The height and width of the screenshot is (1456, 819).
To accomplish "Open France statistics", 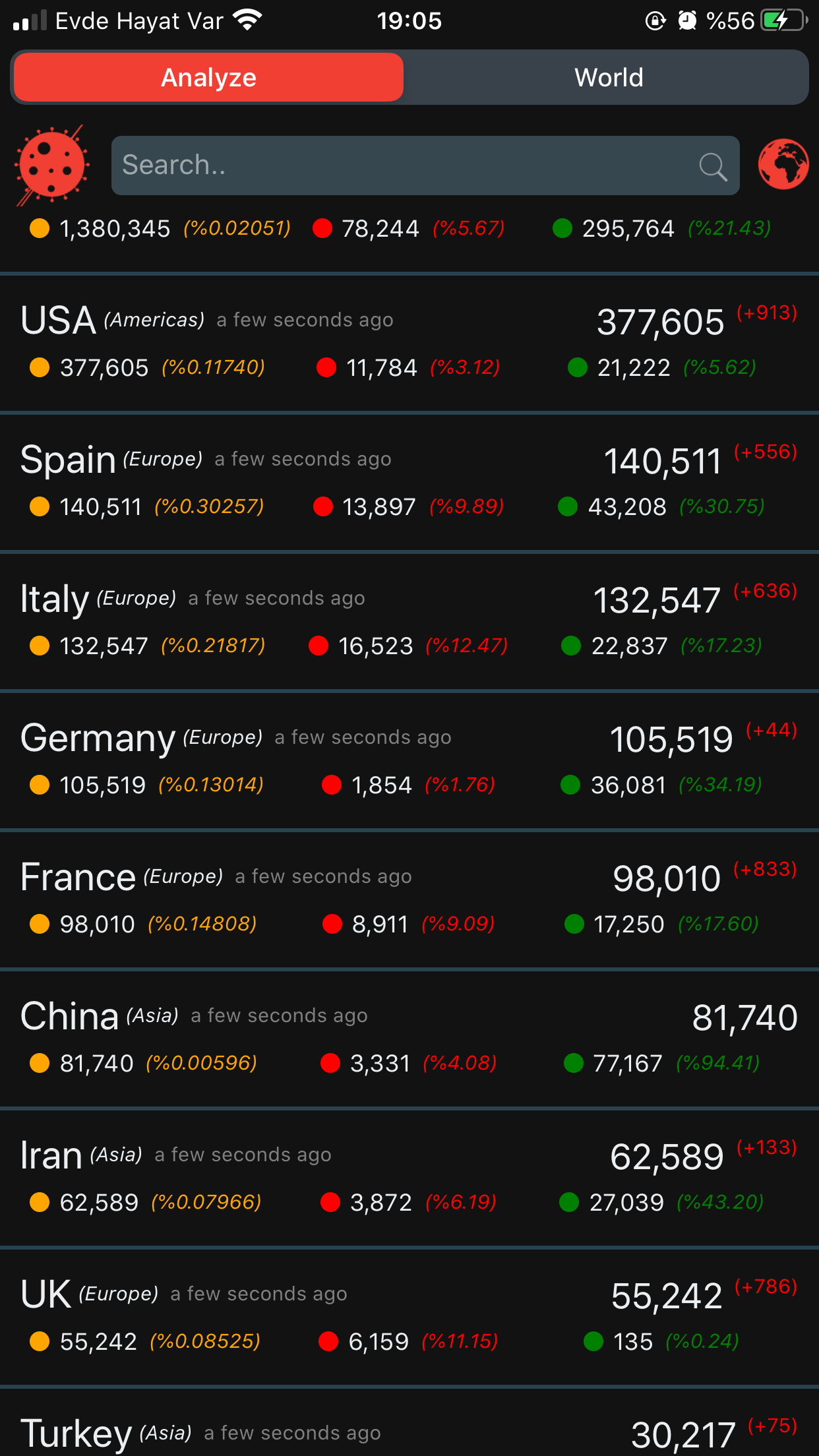I will (x=409, y=899).
